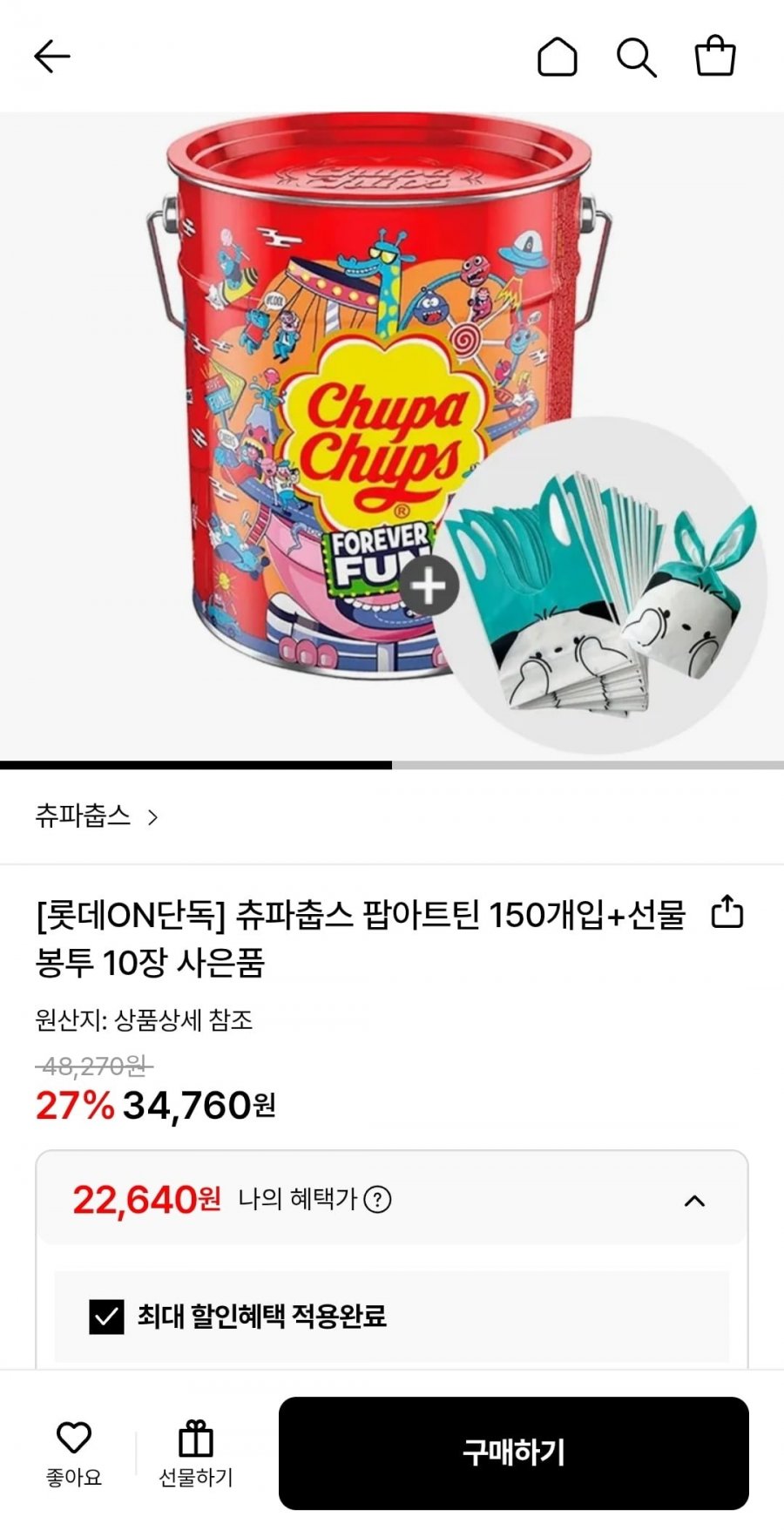Tap 구매하기 to buy
This screenshot has height=1537, width=784.
[x=513, y=1452]
